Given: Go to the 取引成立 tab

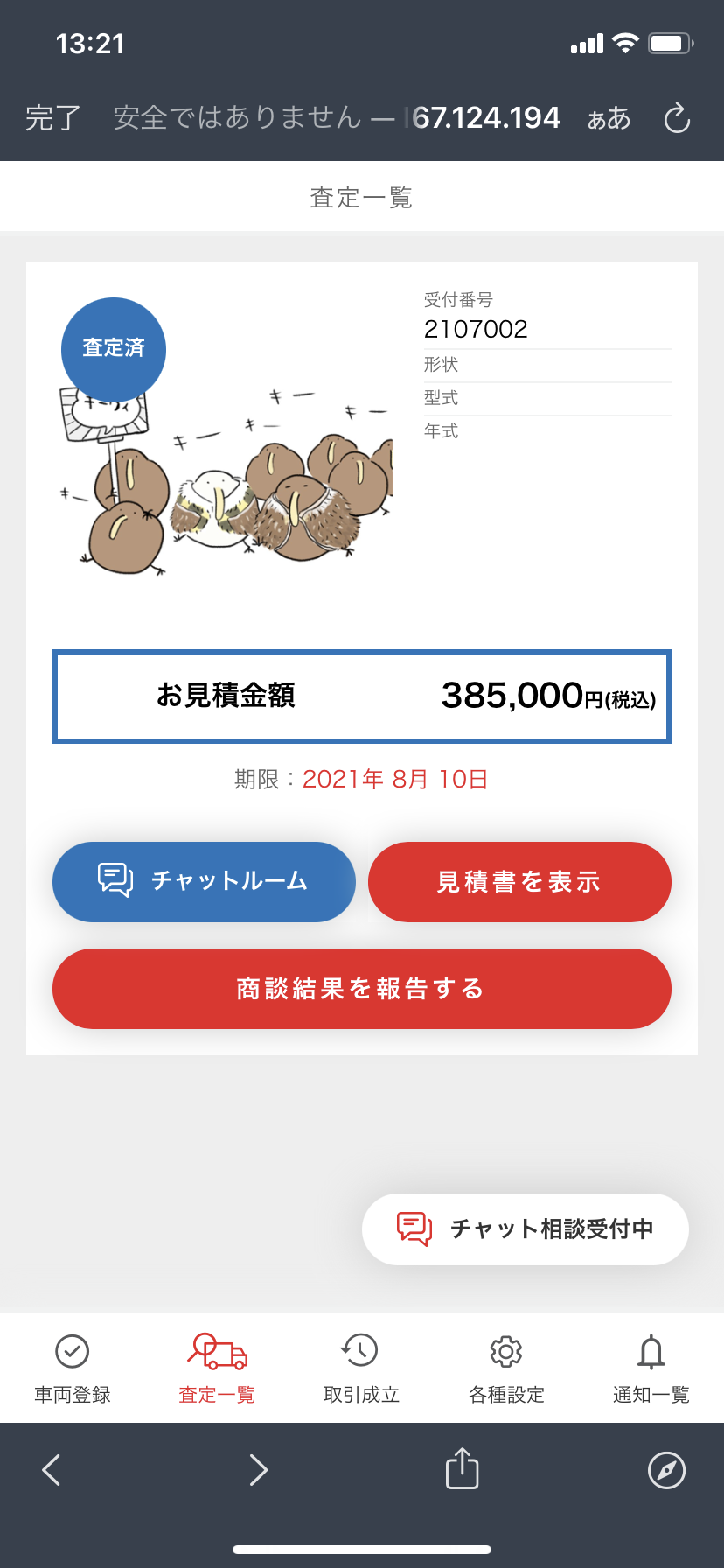Looking at the screenshot, I should point(361,1368).
